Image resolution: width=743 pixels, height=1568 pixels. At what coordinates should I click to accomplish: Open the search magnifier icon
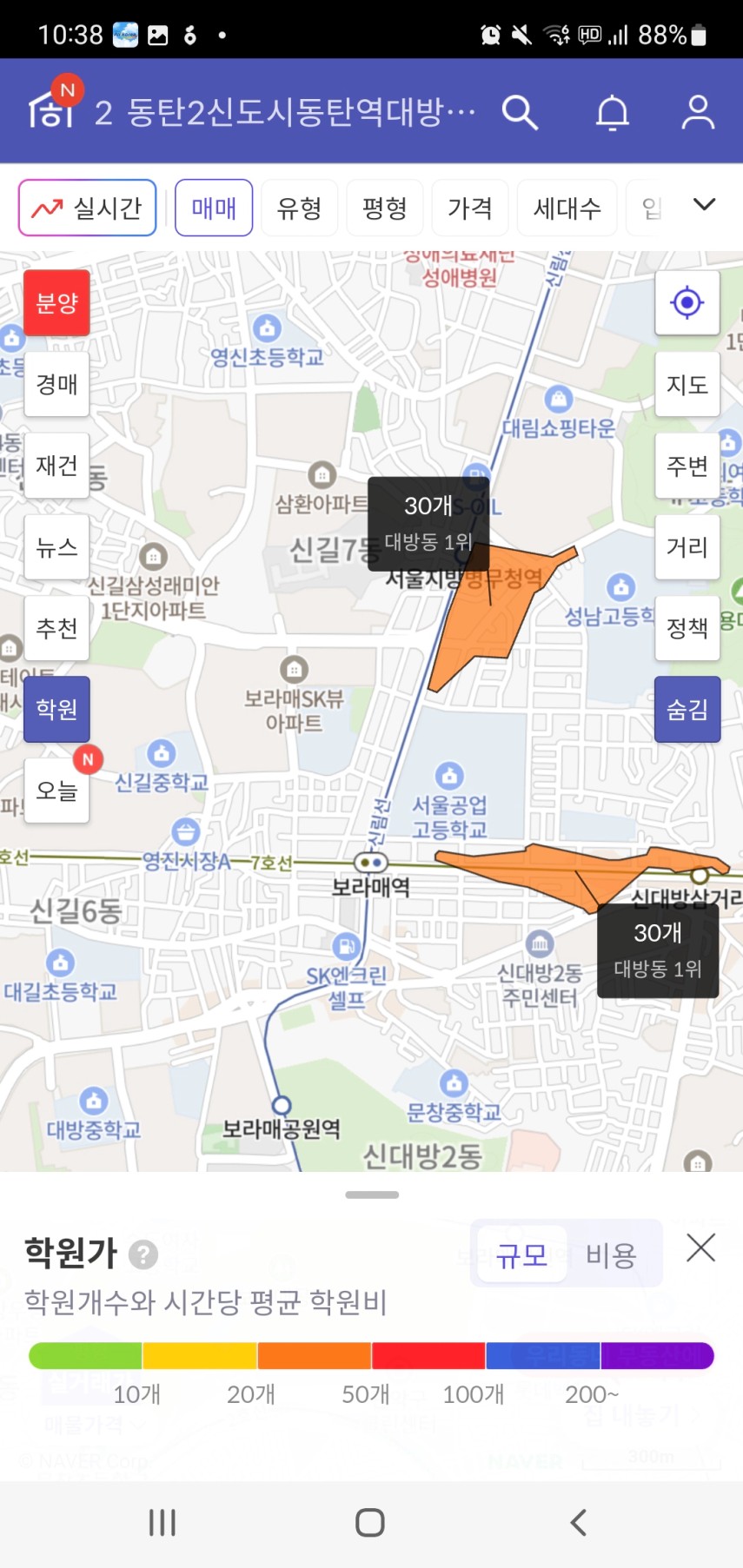(521, 112)
